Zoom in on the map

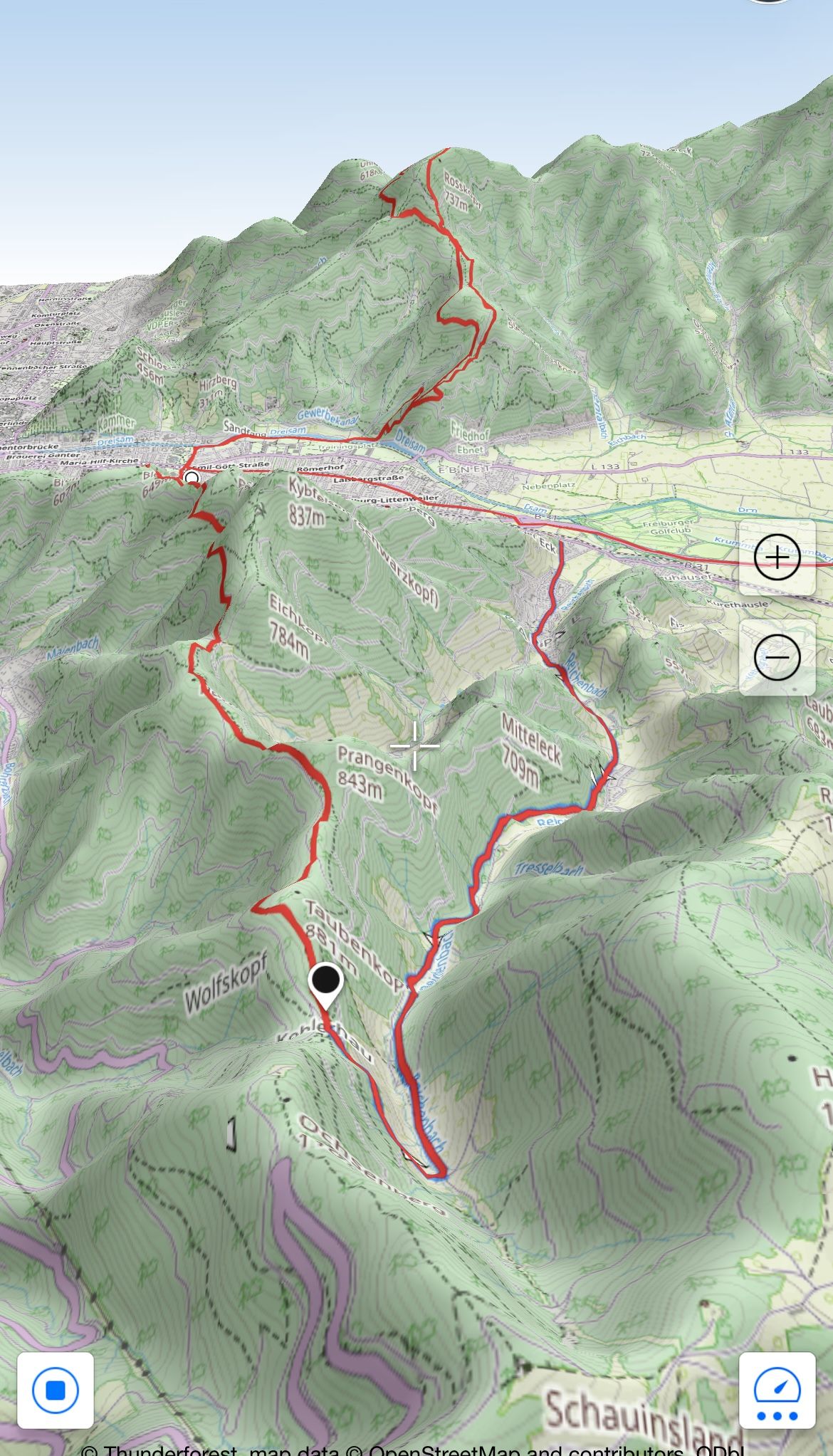tap(777, 557)
